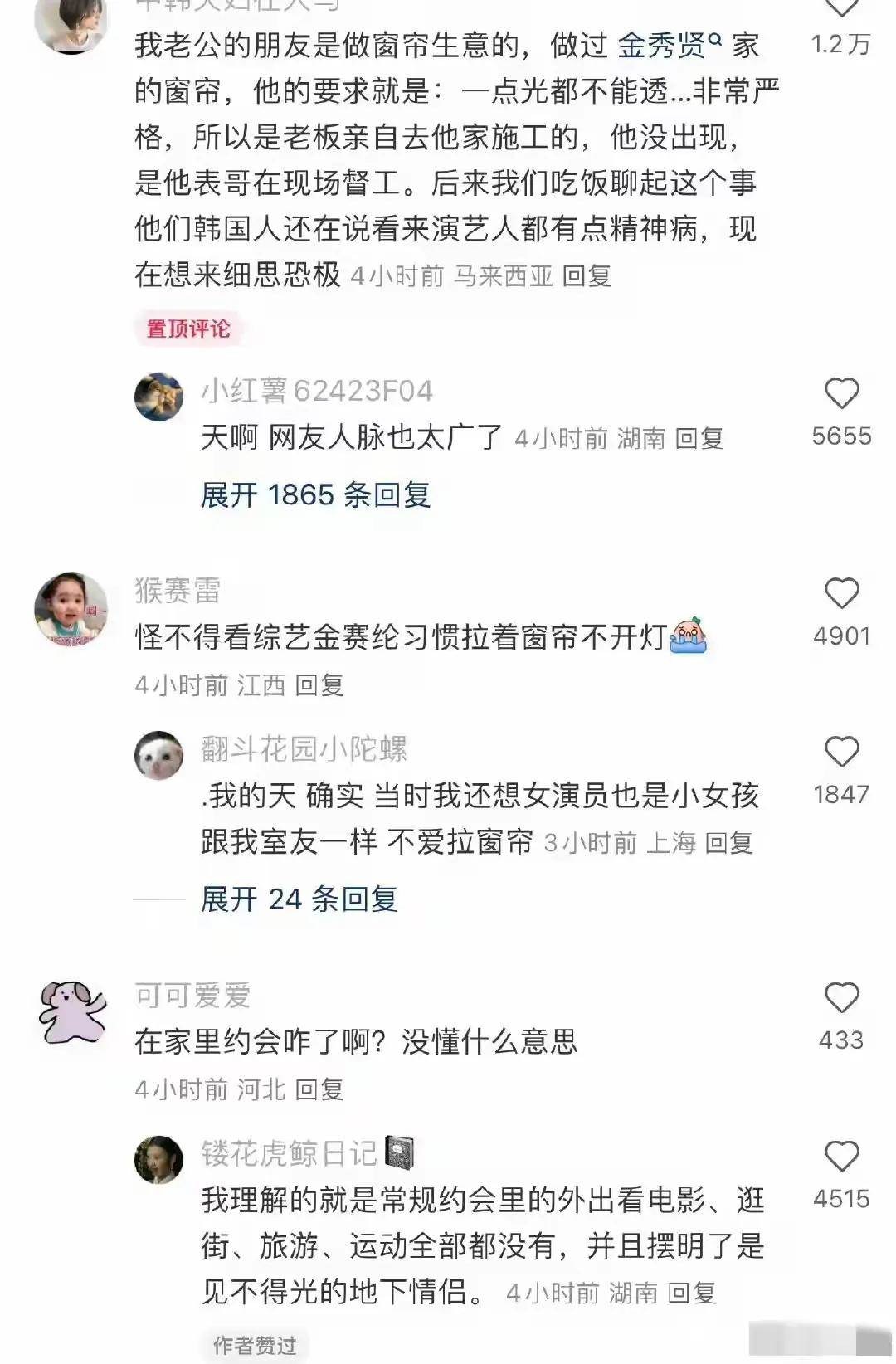Like the pinned comment with 1.2万 likes
The height and width of the screenshot is (1364, 896).
(841, 8)
